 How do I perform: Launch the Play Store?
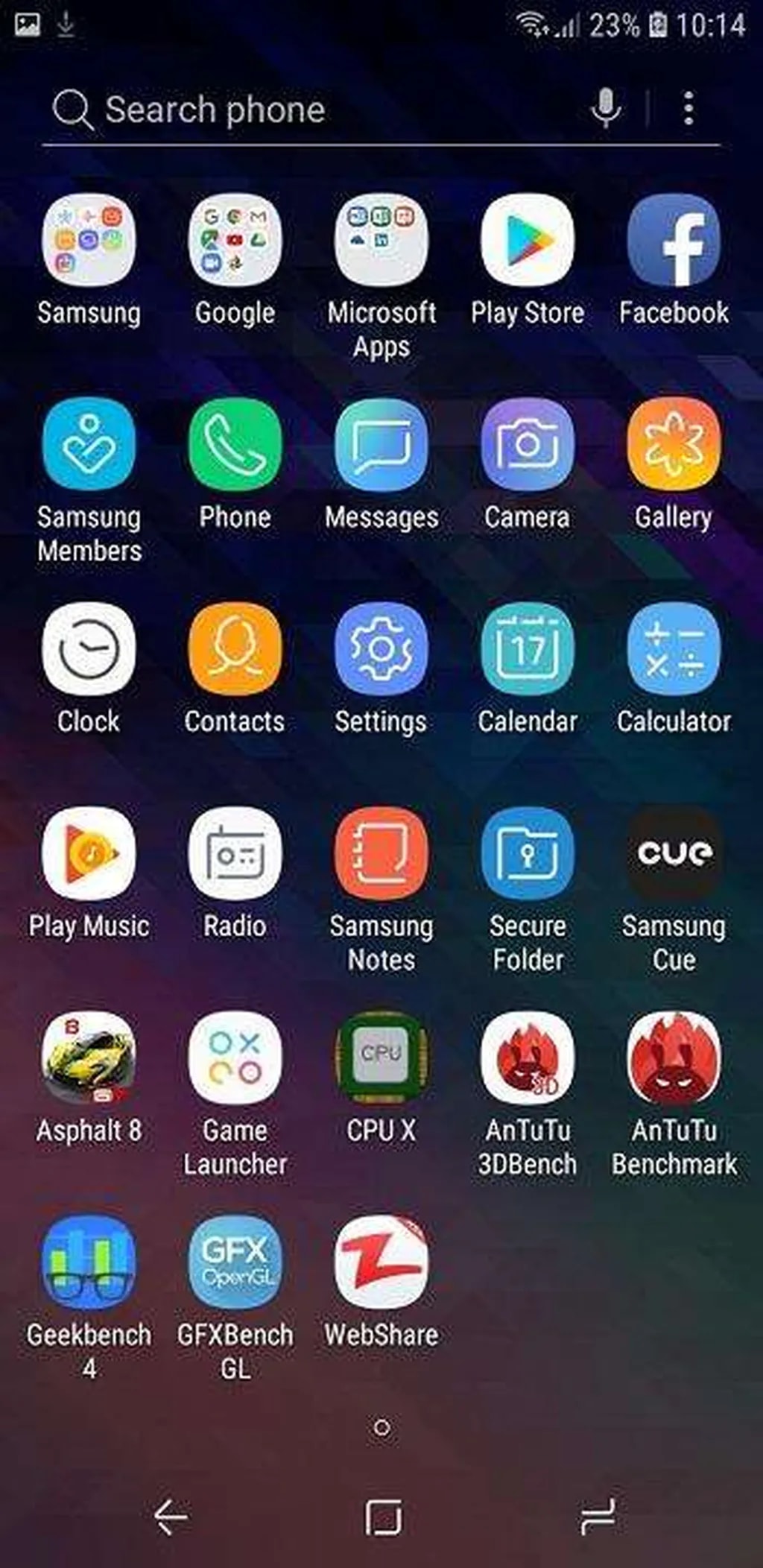pyautogui.click(x=528, y=241)
